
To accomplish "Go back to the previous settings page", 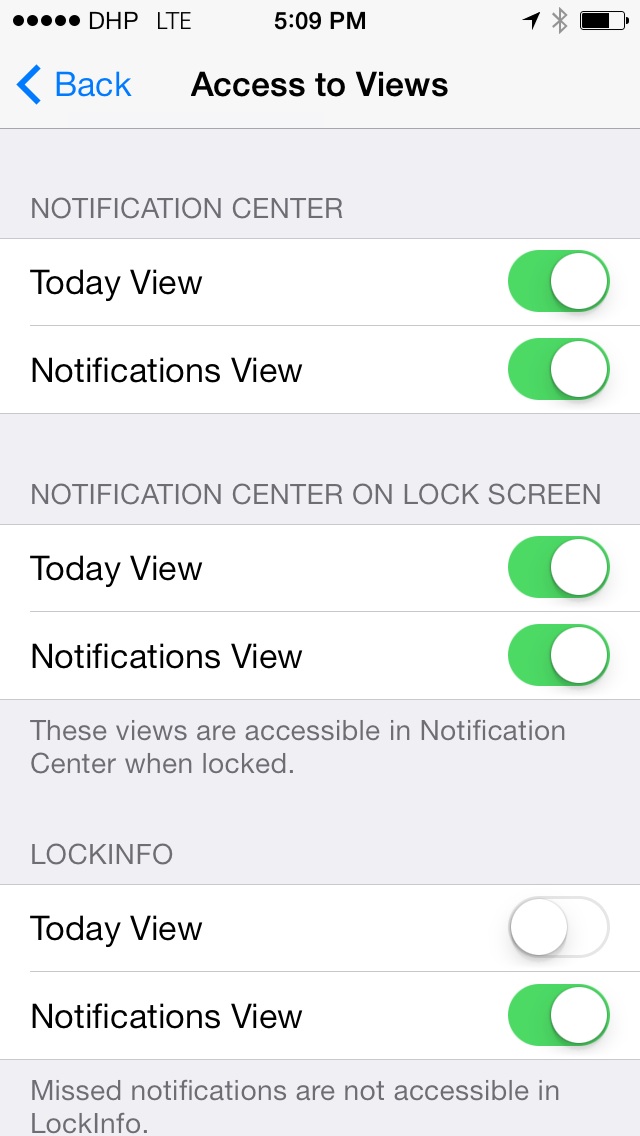I will coord(73,85).
